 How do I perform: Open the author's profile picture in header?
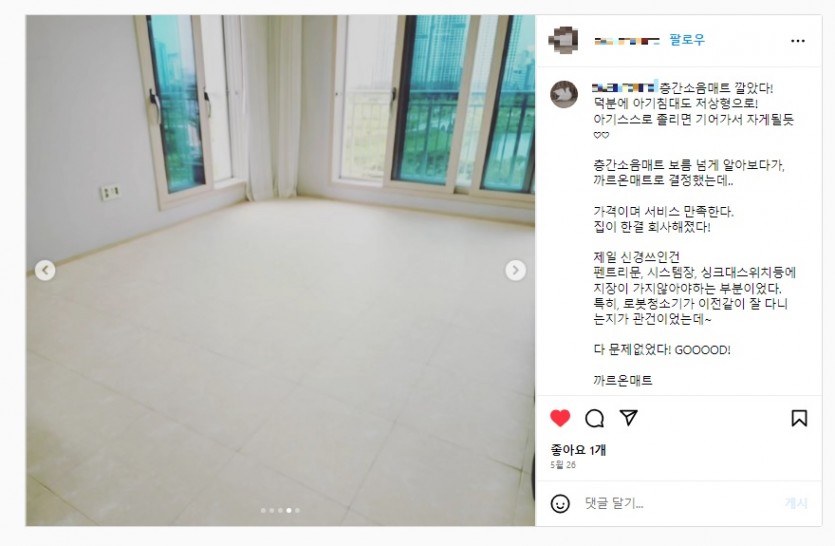(x=563, y=40)
